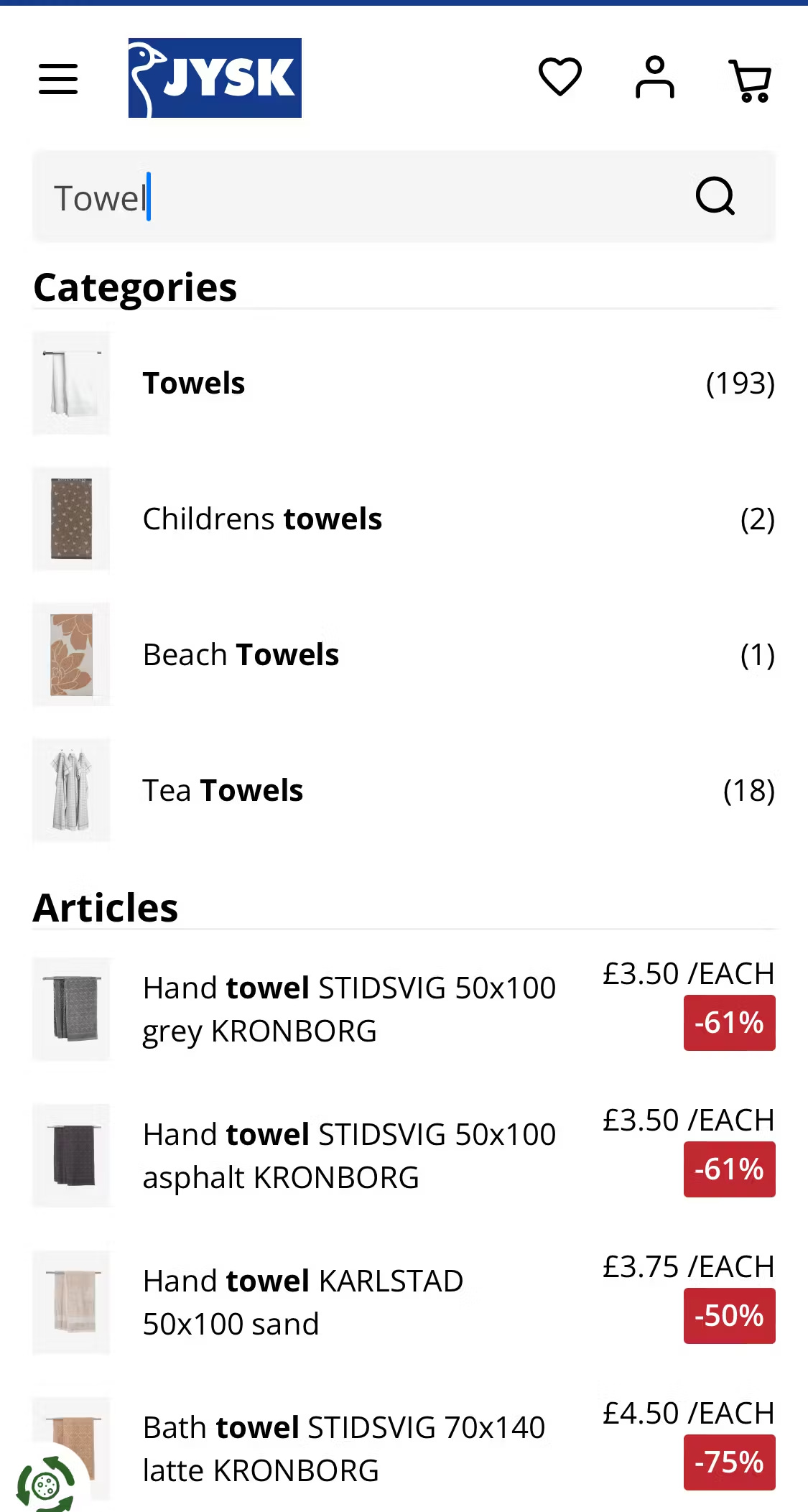Open the wishlist heart icon

pos(560,78)
